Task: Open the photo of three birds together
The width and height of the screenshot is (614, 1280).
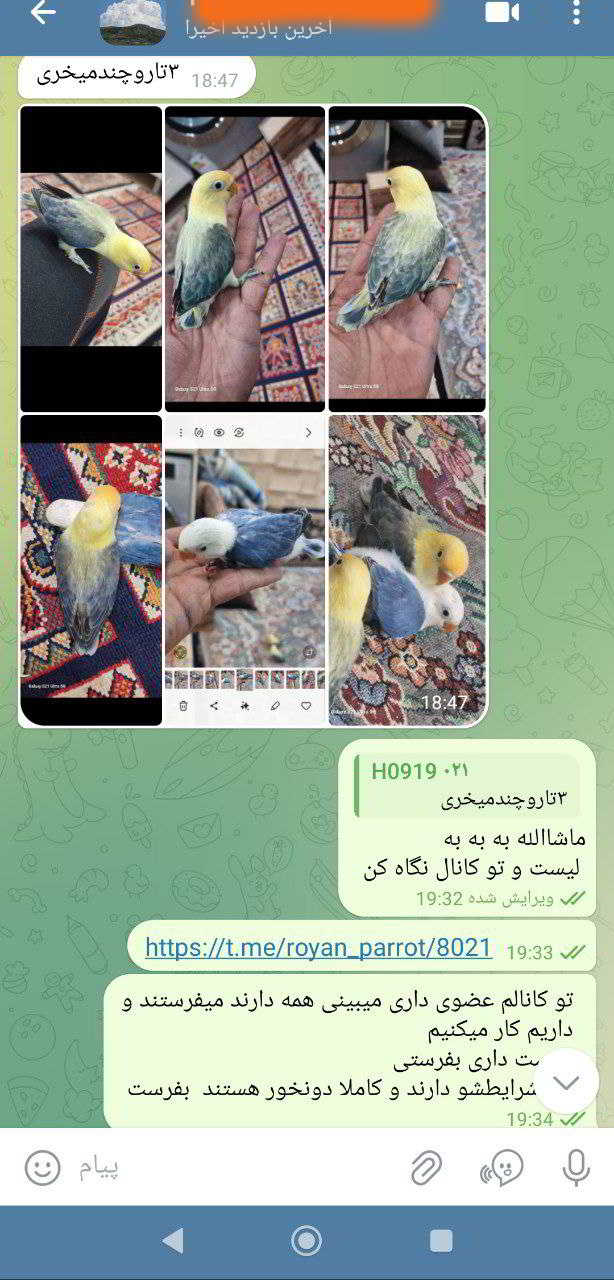Action: coord(407,569)
